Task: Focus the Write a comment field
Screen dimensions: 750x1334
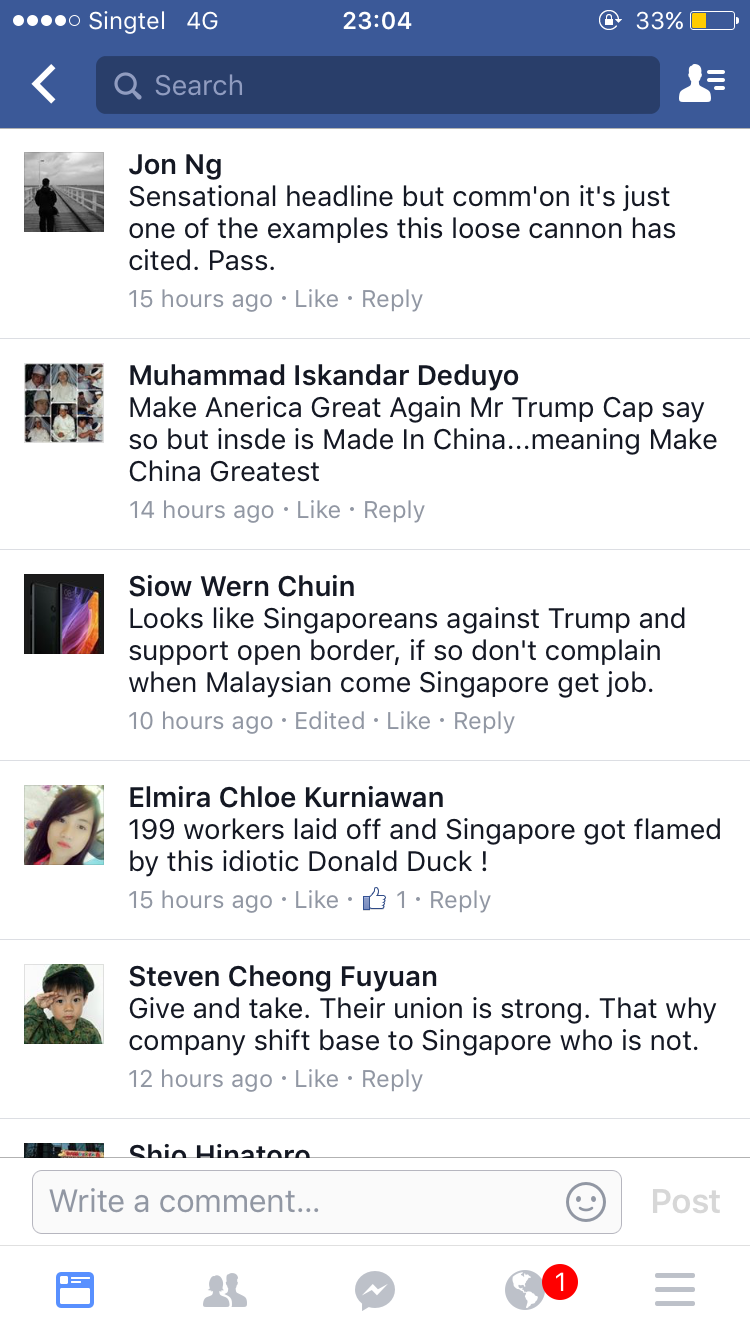Action: click(300, 1201)
